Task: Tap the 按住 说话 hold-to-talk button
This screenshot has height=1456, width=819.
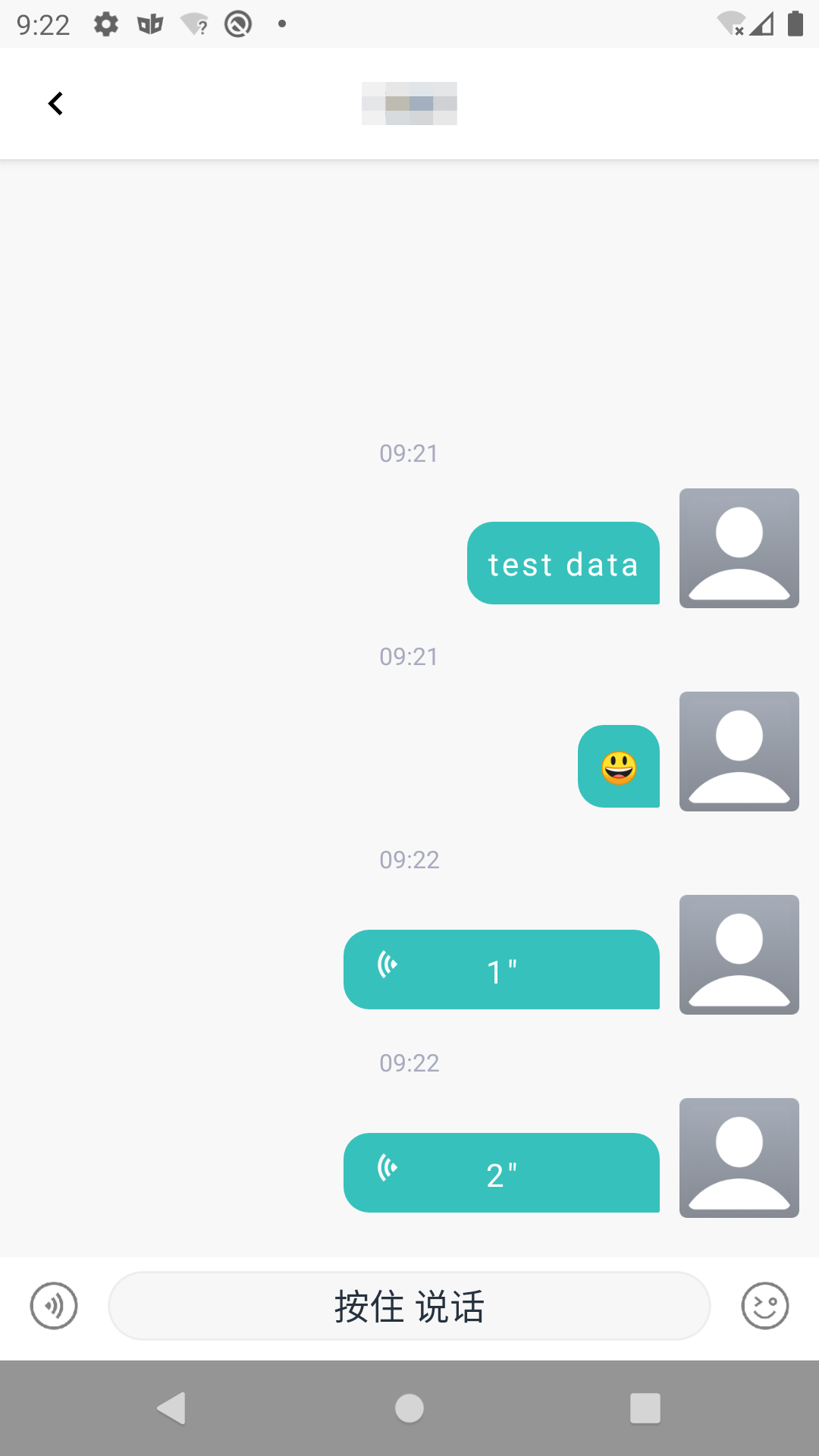Action: coord(409,1306)
